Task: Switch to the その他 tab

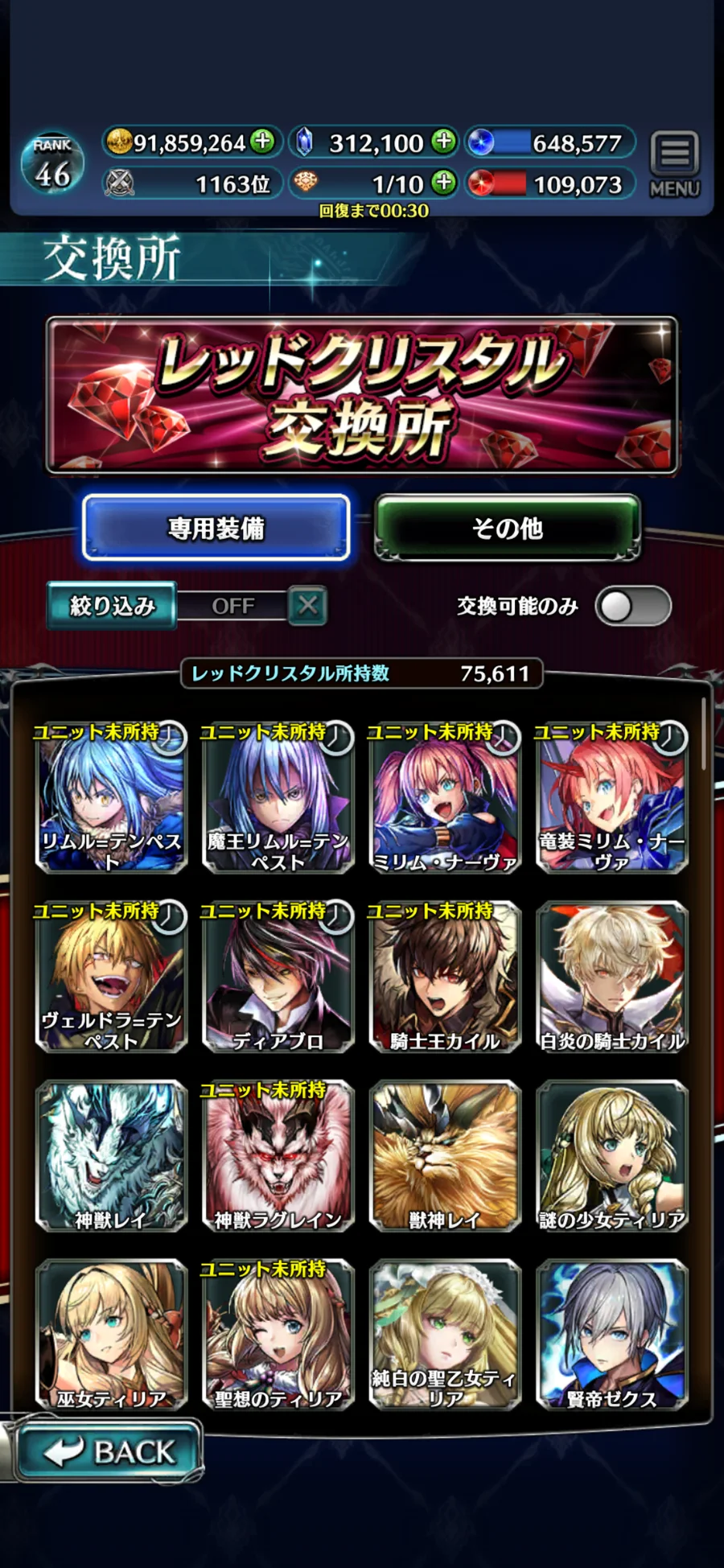Action: click(507, 528)
